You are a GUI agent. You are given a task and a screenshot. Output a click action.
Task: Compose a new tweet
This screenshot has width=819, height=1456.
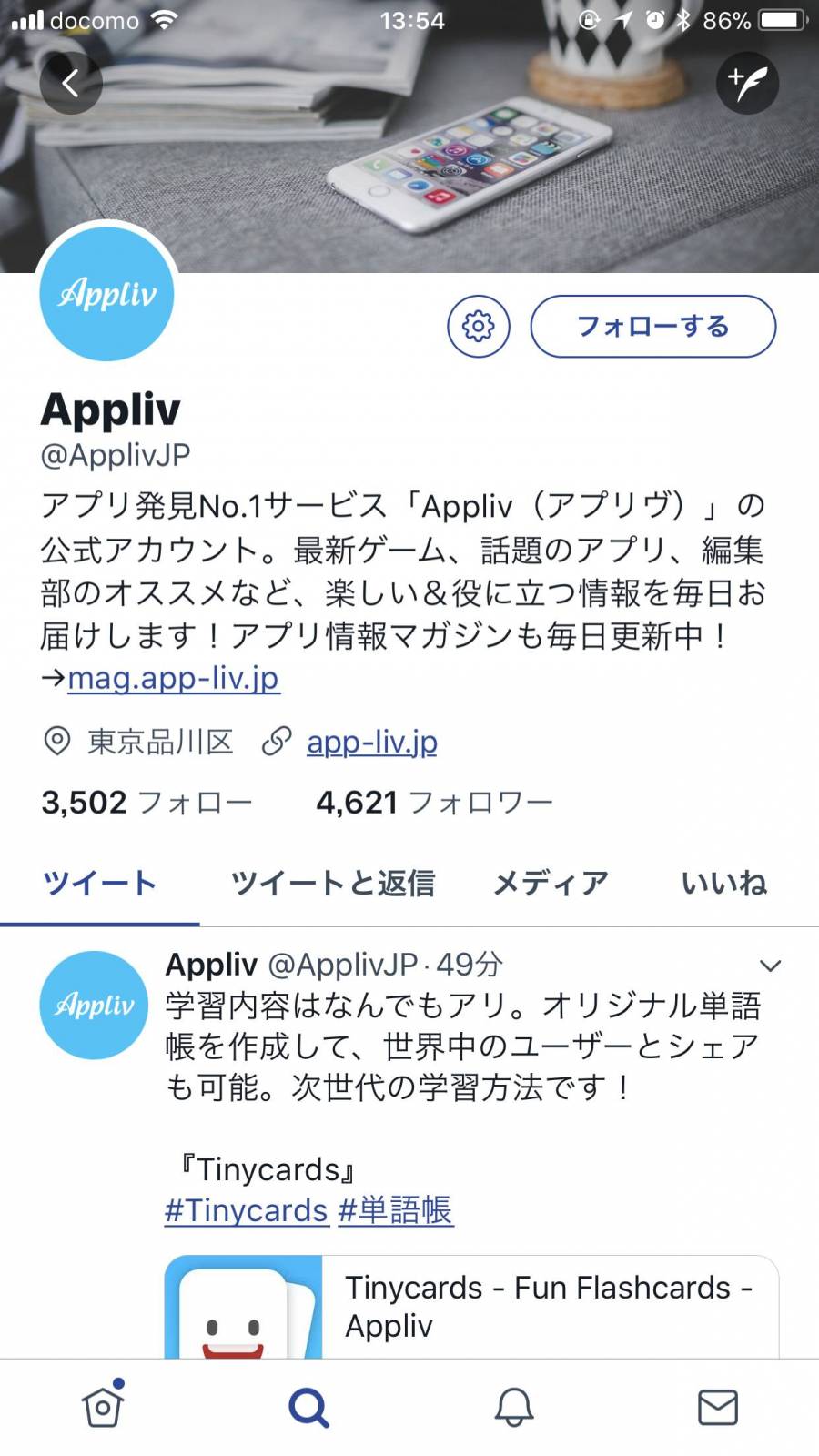coord(747,84)
